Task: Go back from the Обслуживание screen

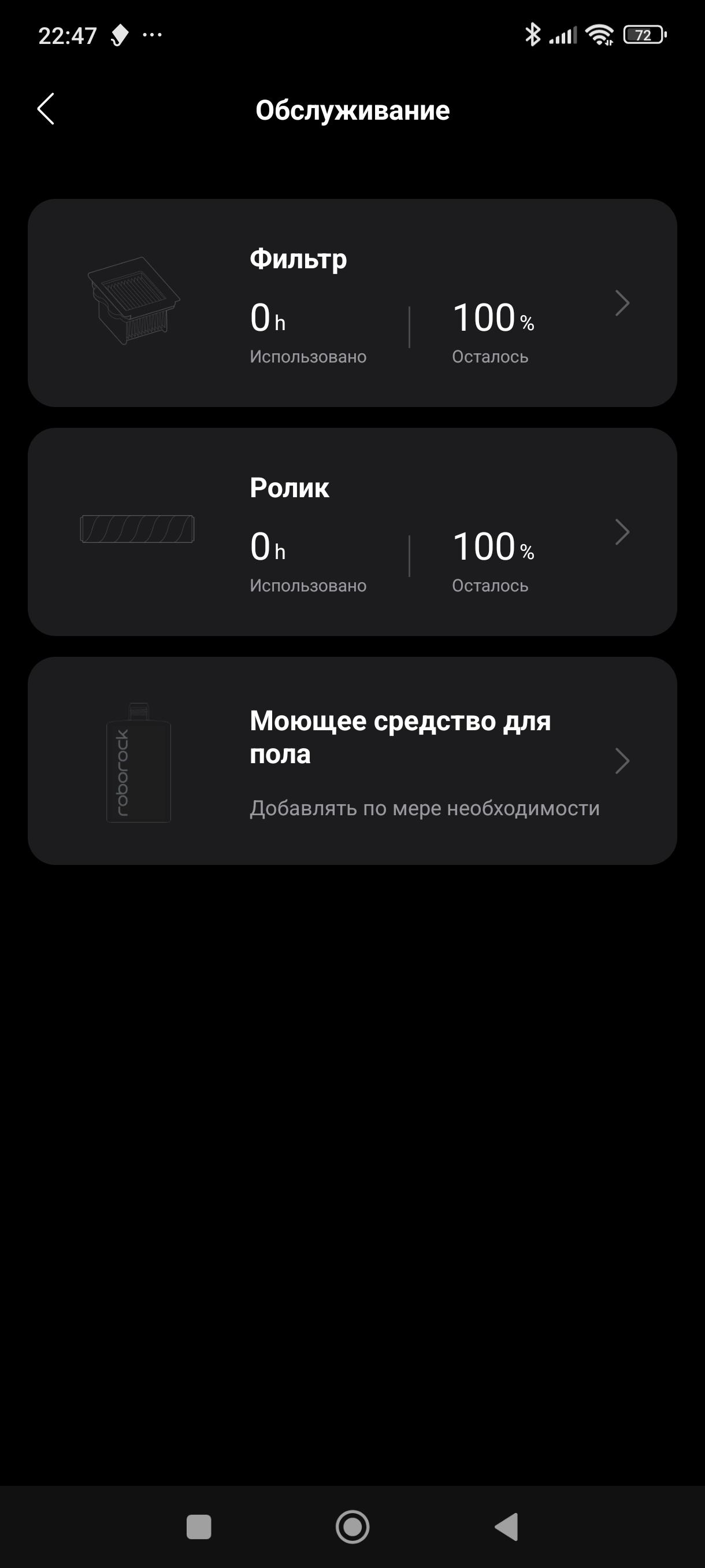Action: (46, 110)
